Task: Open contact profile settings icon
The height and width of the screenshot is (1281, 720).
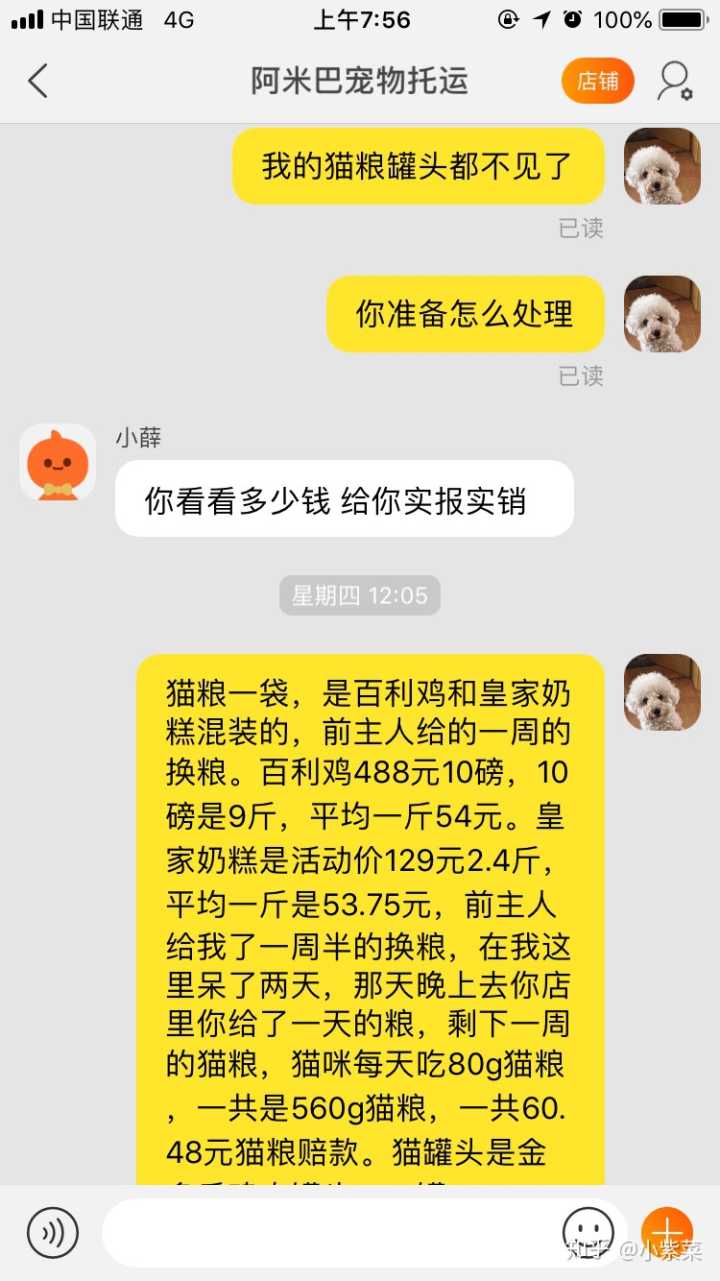Action: [x=675, y=81]
